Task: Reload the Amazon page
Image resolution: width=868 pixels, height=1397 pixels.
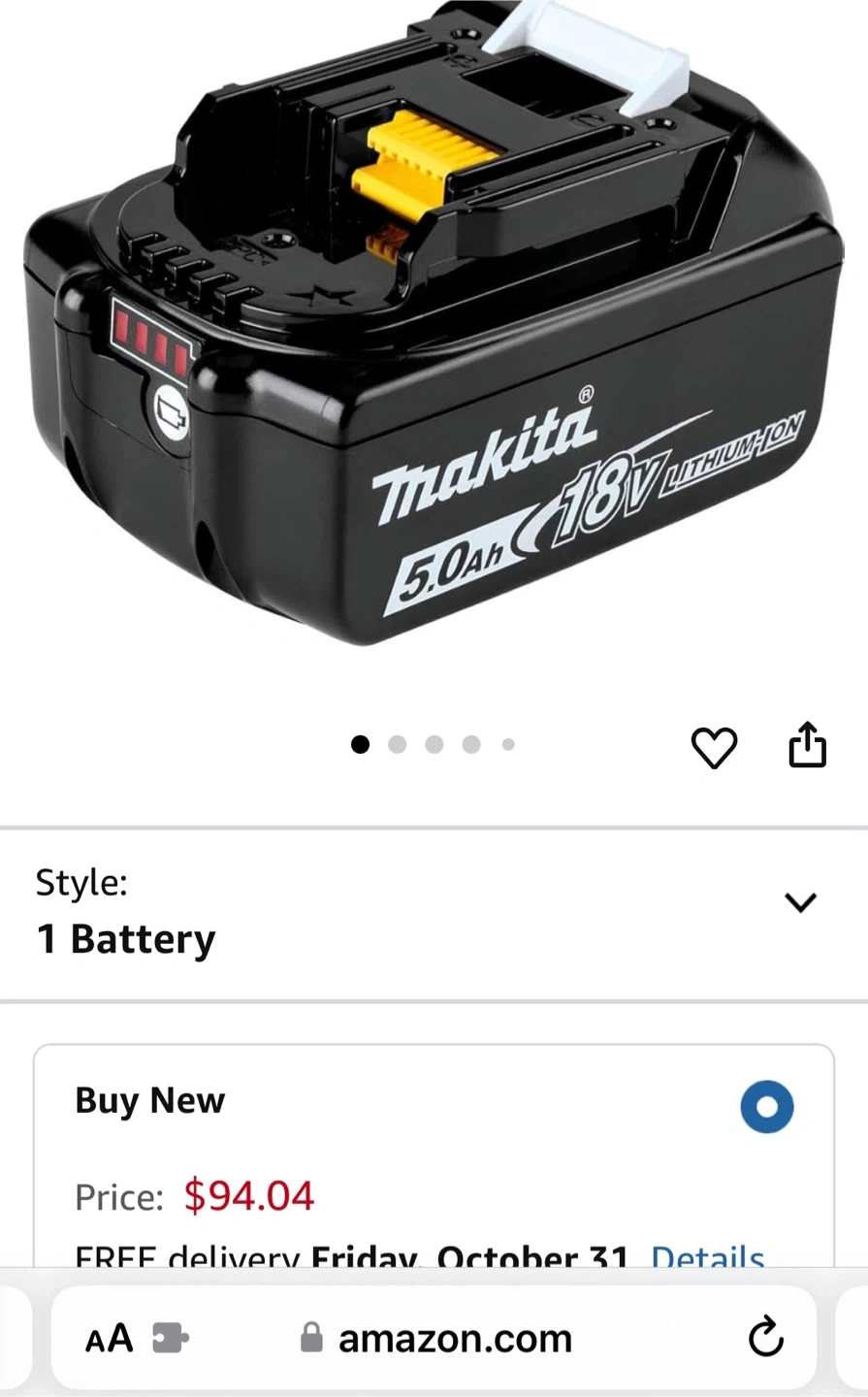Action: 765,1338
